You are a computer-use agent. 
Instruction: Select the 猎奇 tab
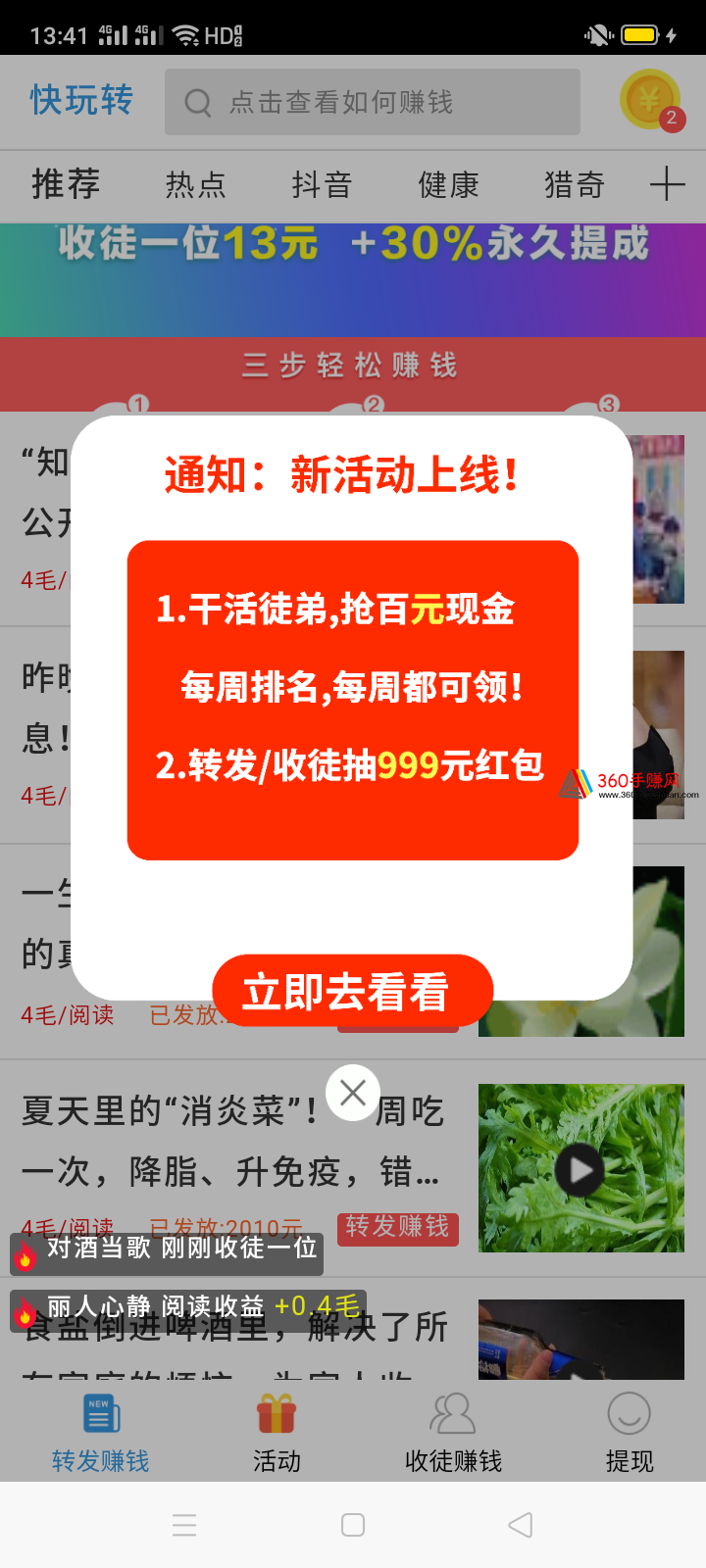click(x=575, y=184)
